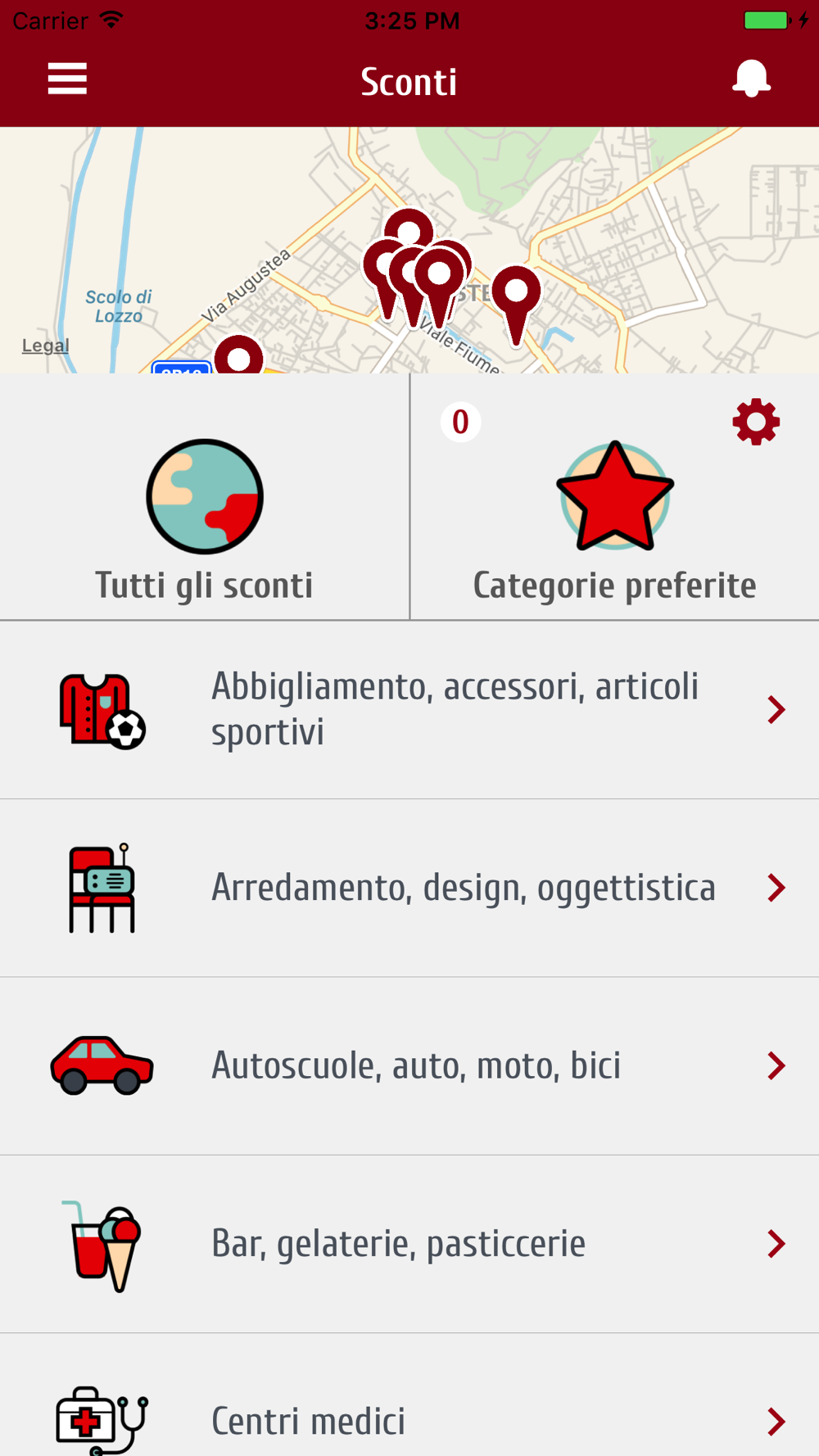Screen dimensions: 819x1456
Task: Open the hamburger menu
Action: 67,79
